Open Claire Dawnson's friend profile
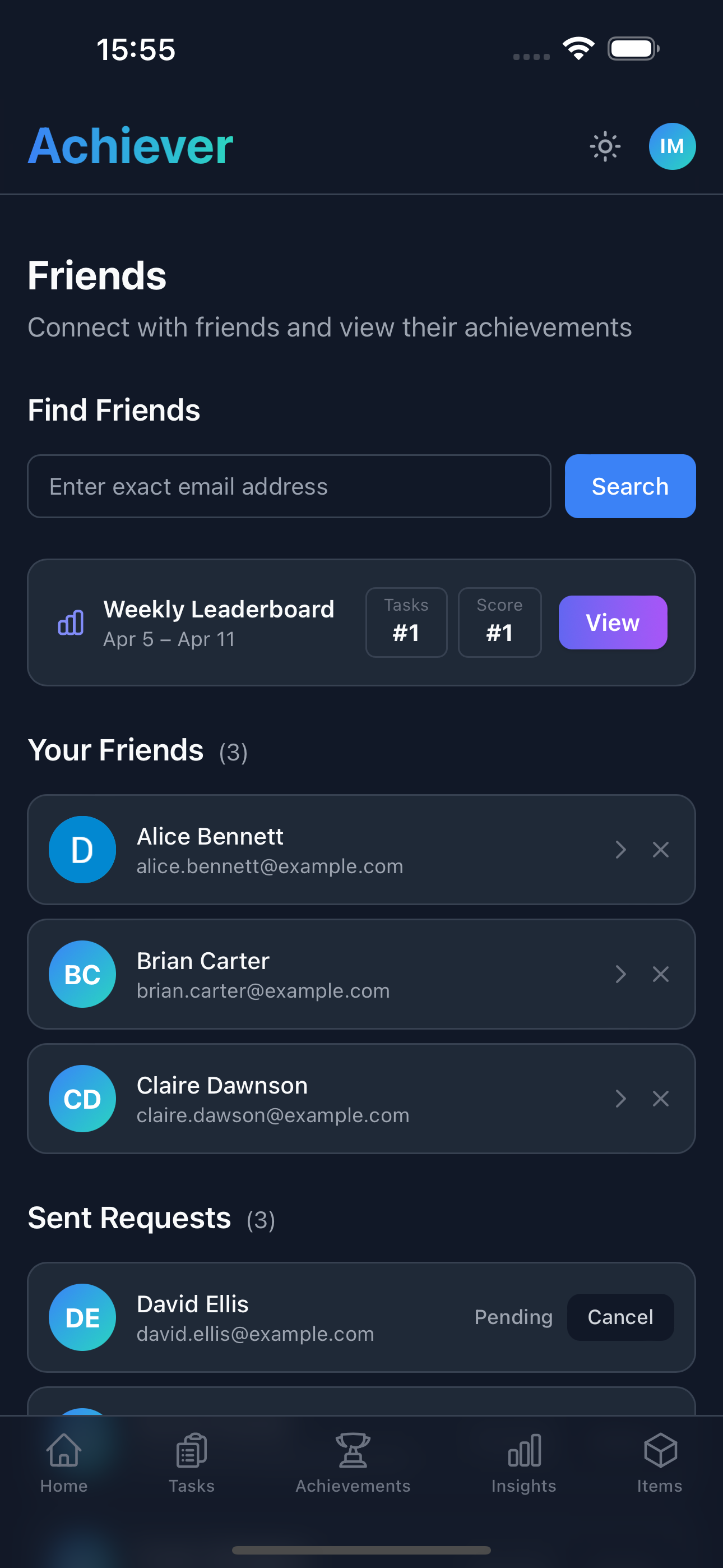The height and width of the screenshot is (1568, 723). click(x=620, y=1098)
